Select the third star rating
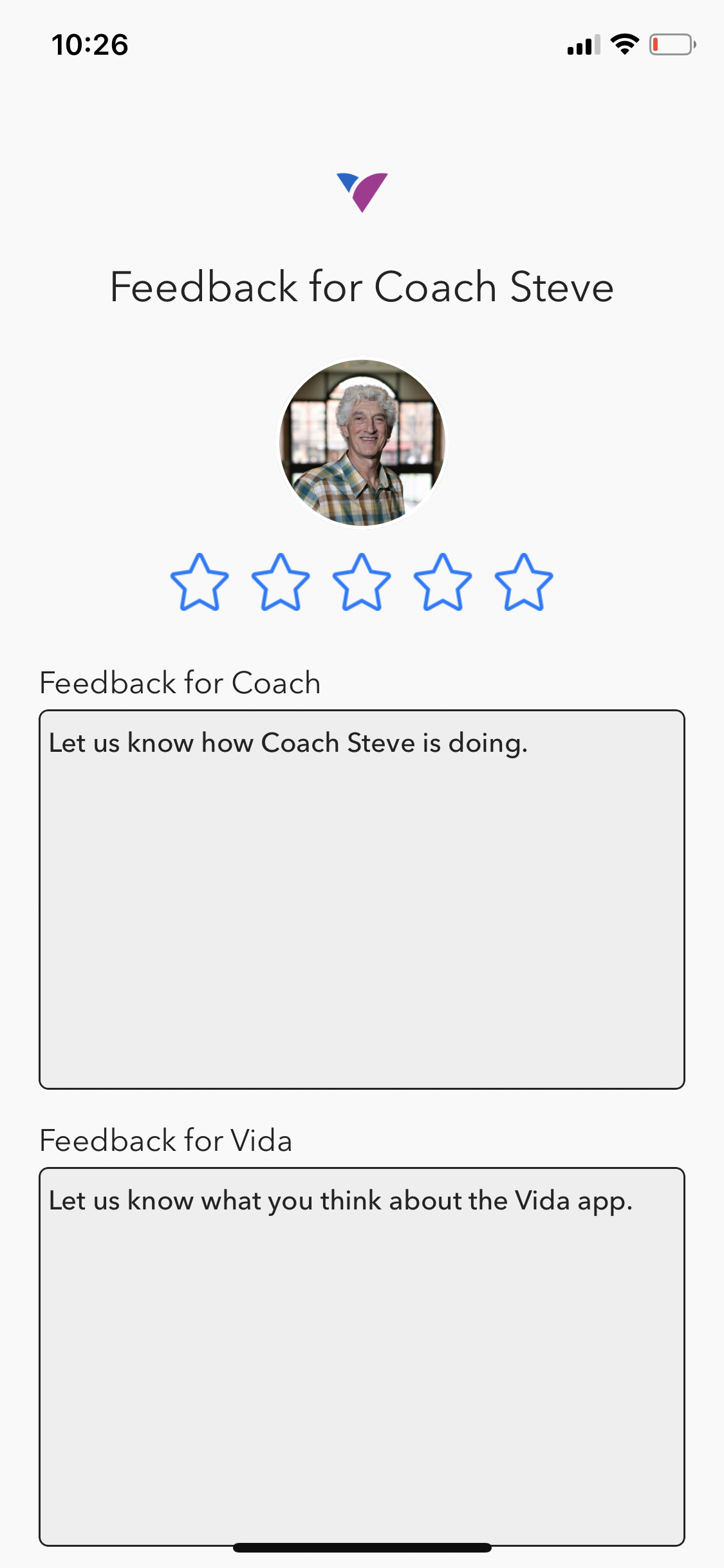 [362, 583]
